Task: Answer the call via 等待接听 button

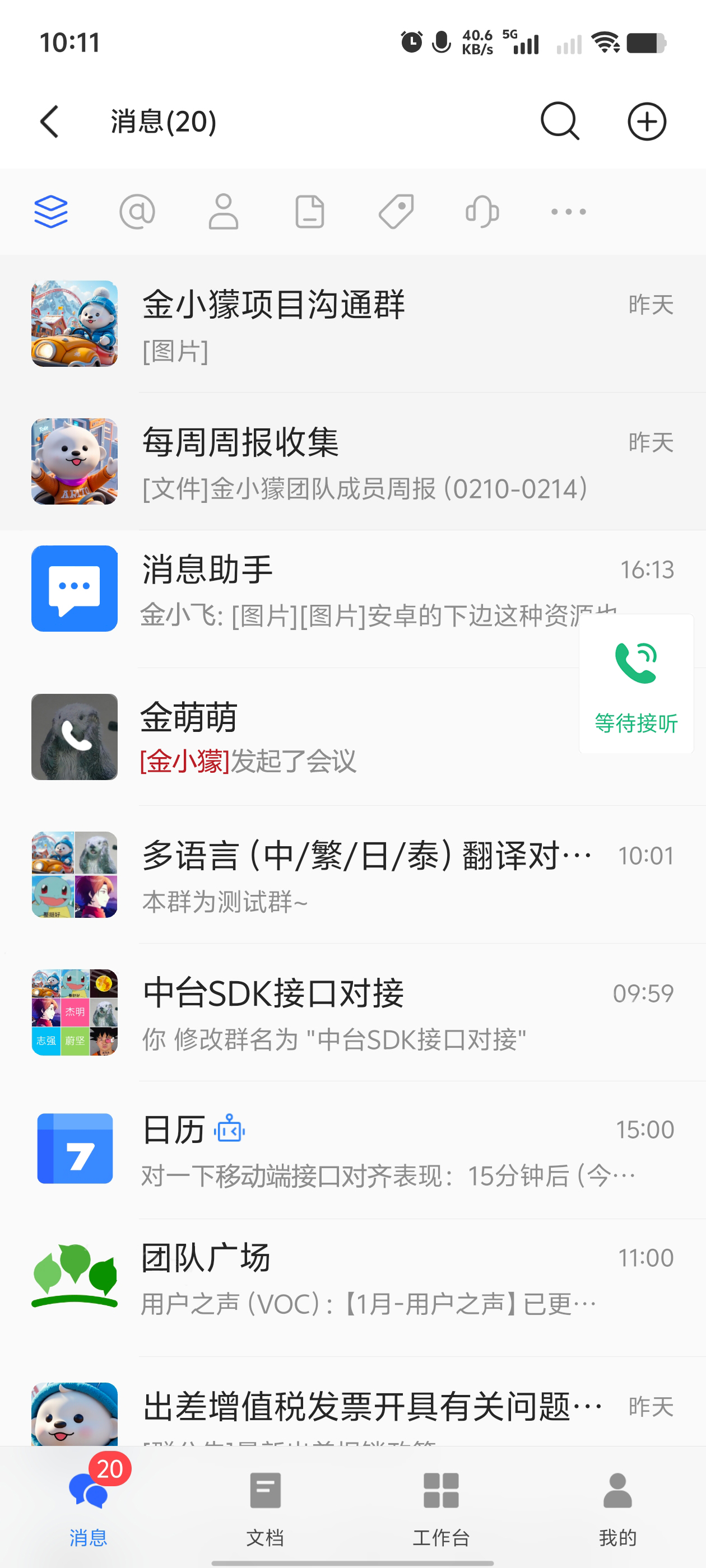Action: pos(636,684)
